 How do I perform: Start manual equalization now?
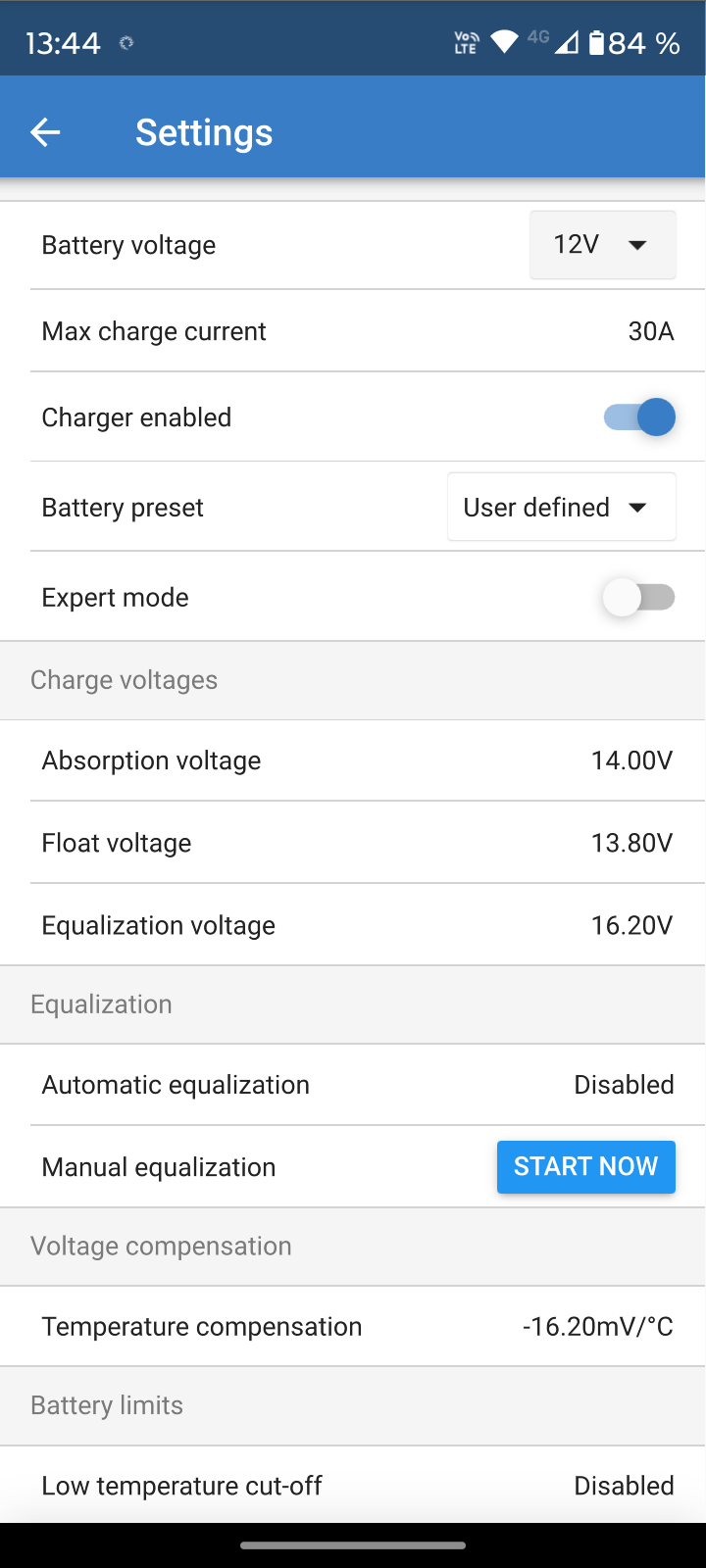tap(585, 1166)
